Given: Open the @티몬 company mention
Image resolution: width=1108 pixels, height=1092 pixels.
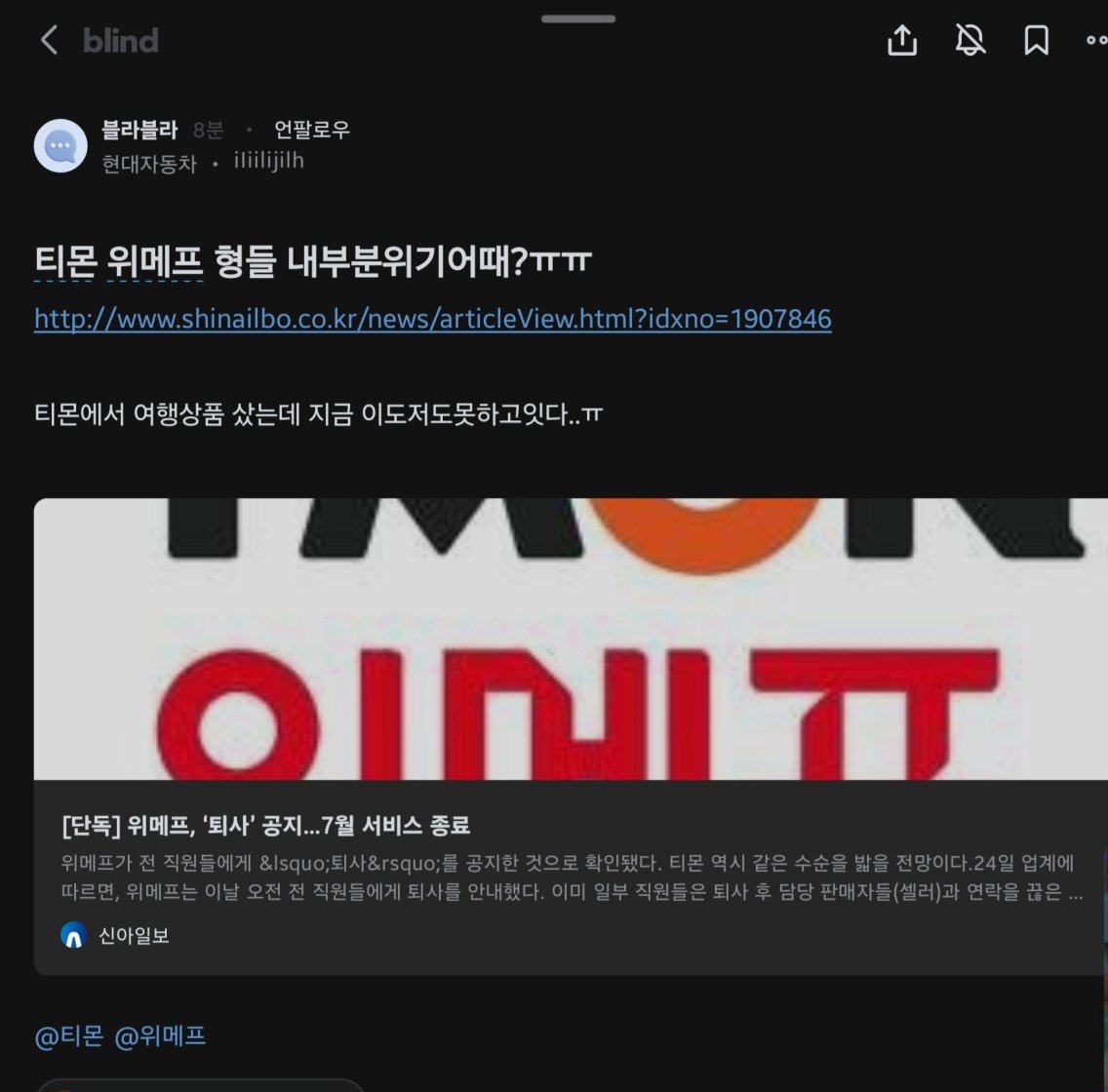Looking at the screenshot, I should coord(68,1035).
